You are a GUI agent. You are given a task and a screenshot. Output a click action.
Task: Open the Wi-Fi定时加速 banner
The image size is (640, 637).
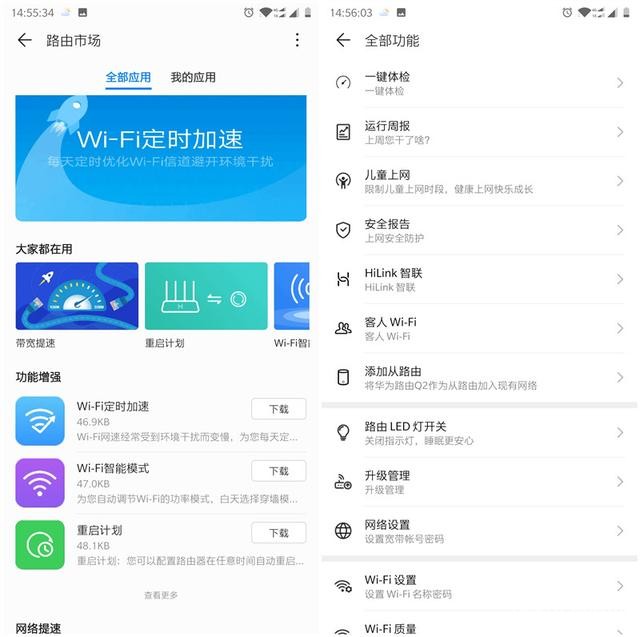click(161, 158)
